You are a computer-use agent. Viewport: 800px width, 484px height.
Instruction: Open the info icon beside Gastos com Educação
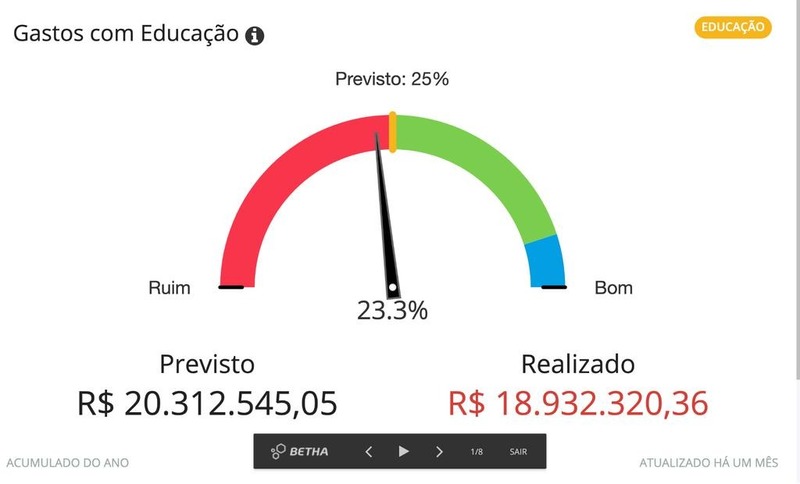[x=255, y=36]
